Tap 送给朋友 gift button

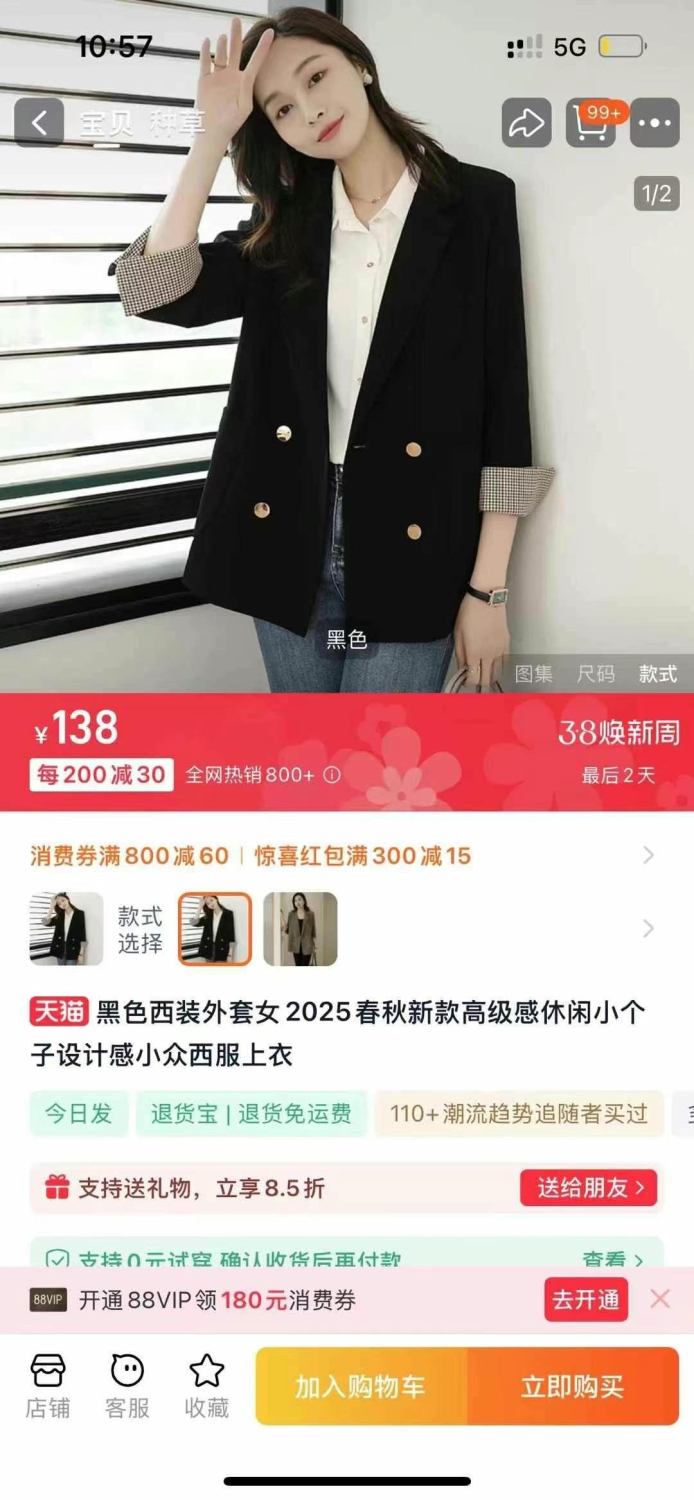pyautogui.click(x=589, y=1188)
